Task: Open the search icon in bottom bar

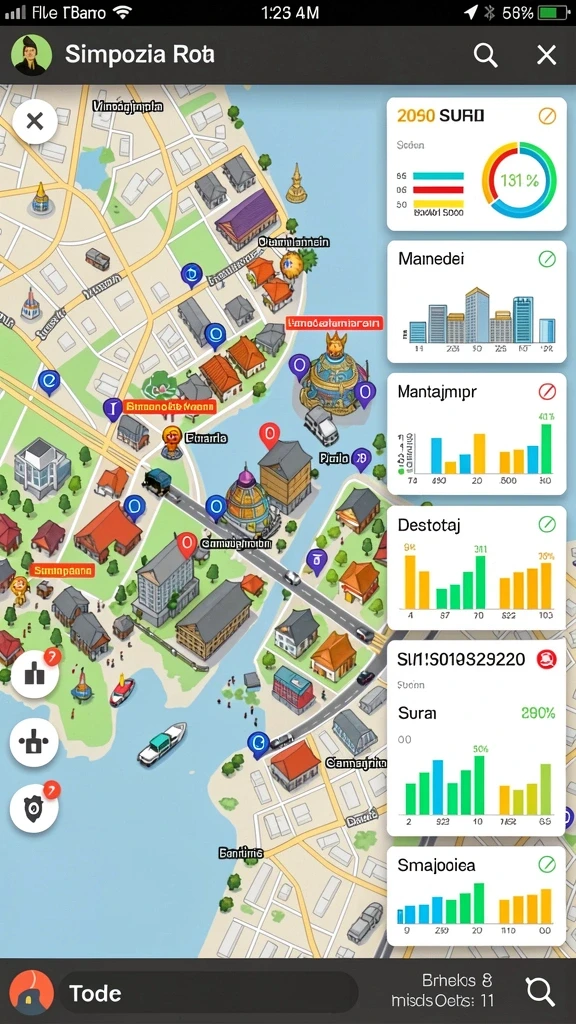Action: pyautogui.click(x=540, y=992)
